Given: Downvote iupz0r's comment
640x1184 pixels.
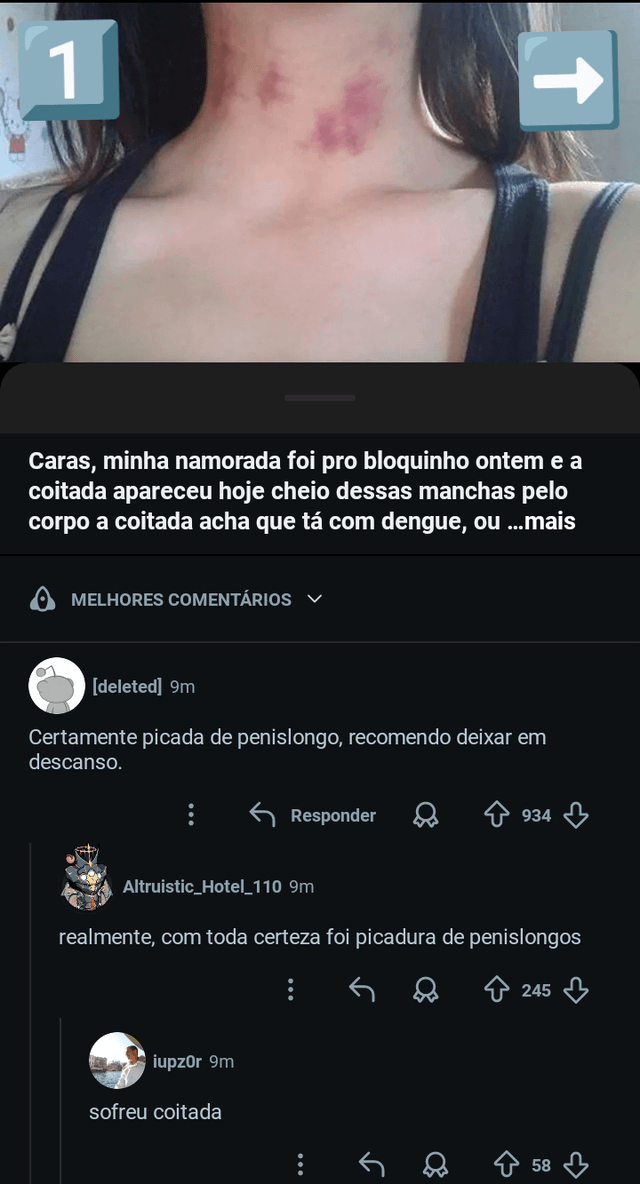Looking at the screenshot, I should 576,1164.
